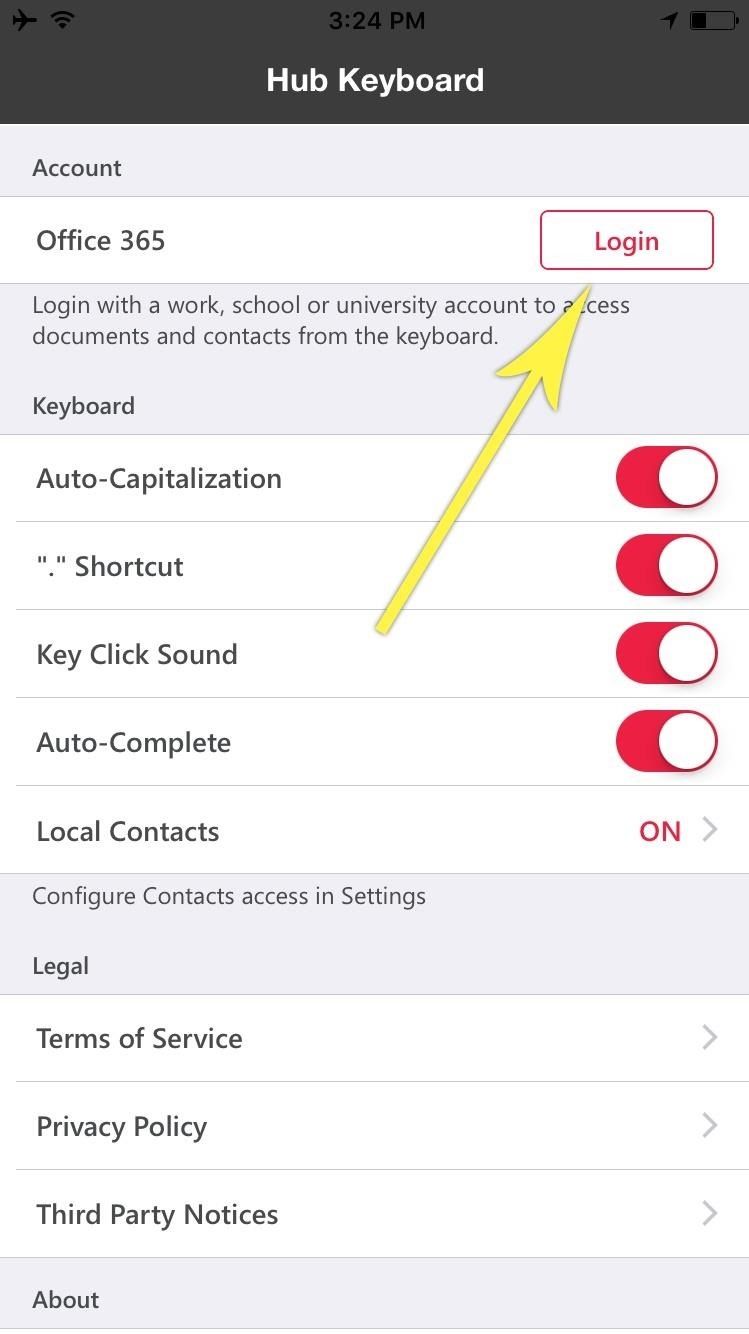Tap the Office 365 Login button

coord(626,241)
